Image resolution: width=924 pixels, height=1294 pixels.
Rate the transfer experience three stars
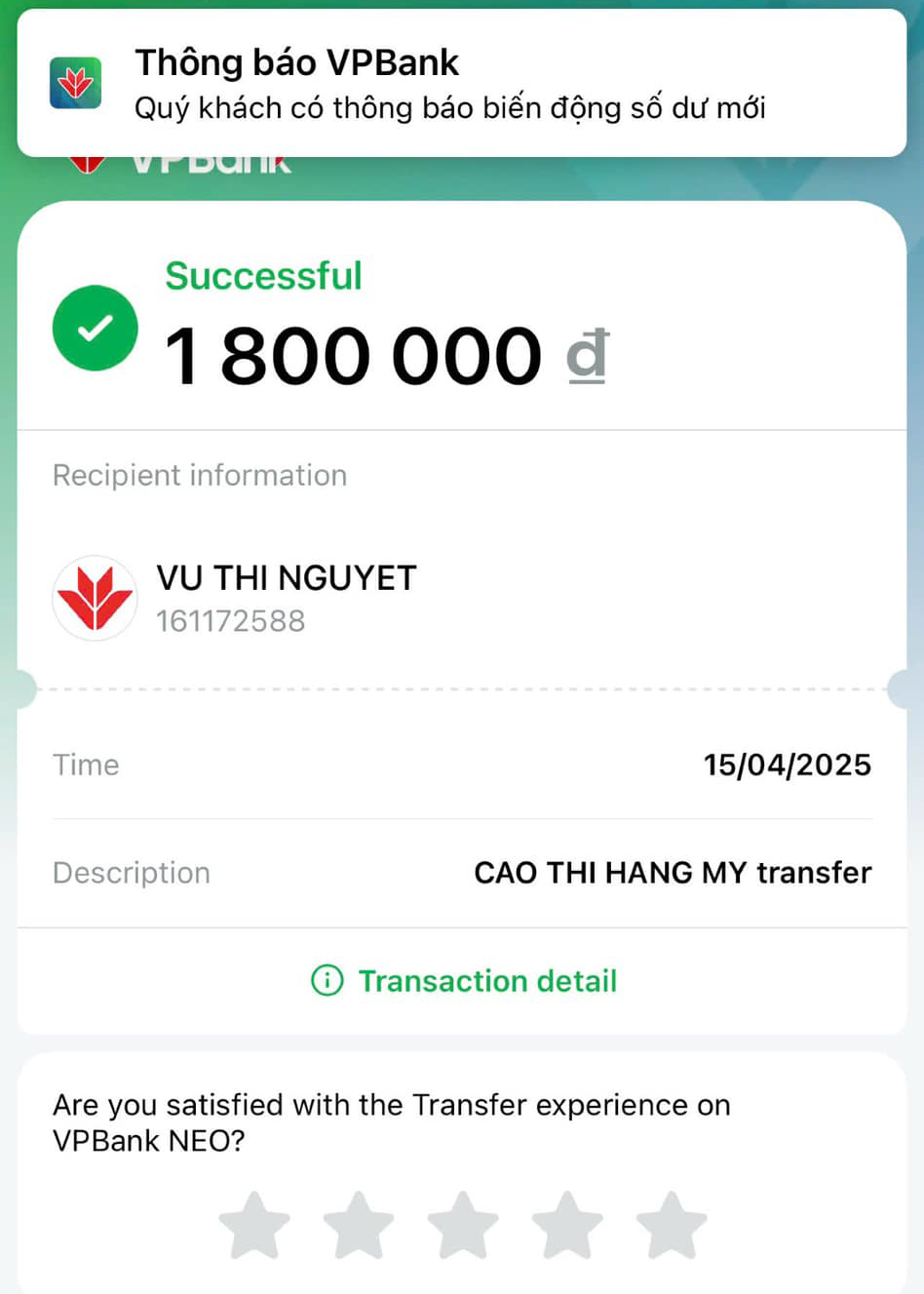pyautogui.click(x=463, y=1226)
